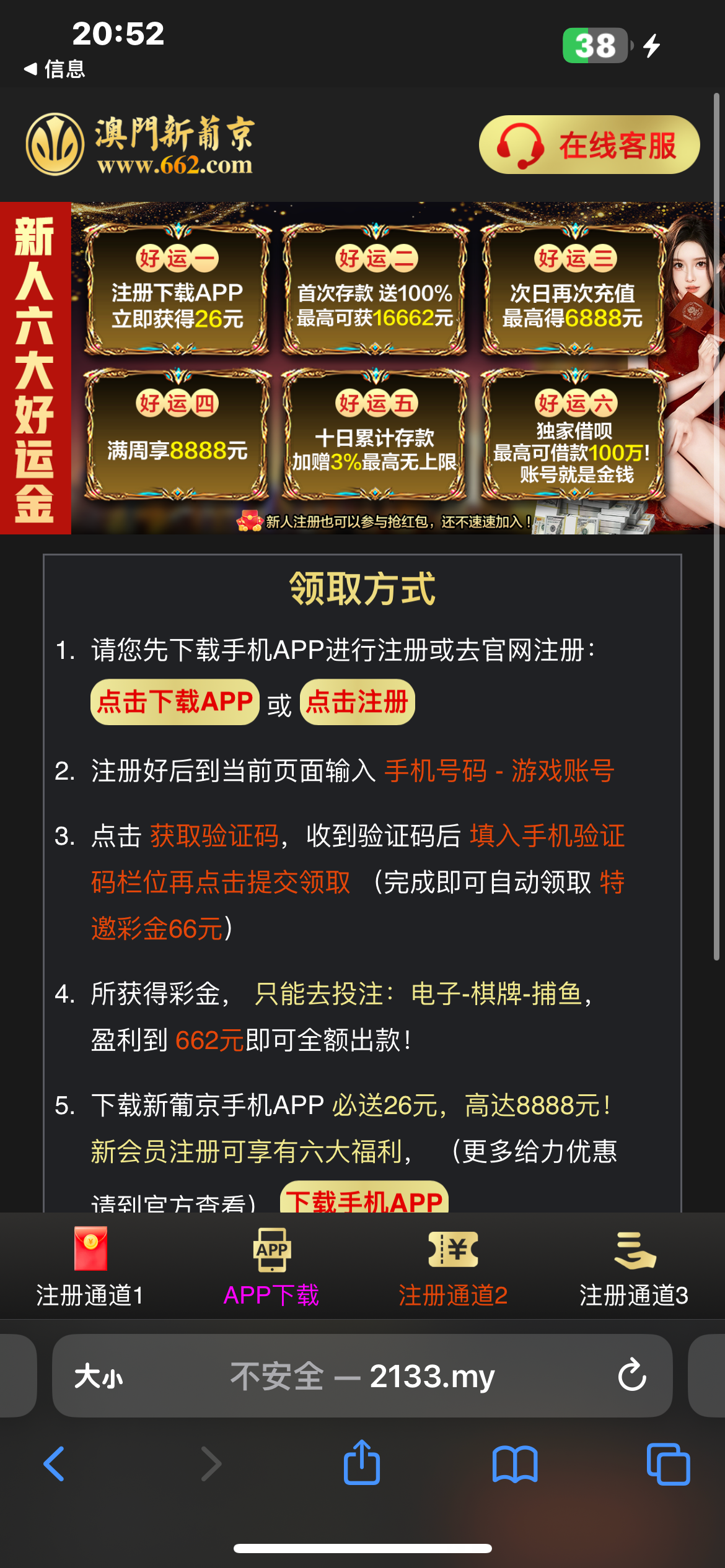Go back to the previous page

click(x=55, y=1464)
